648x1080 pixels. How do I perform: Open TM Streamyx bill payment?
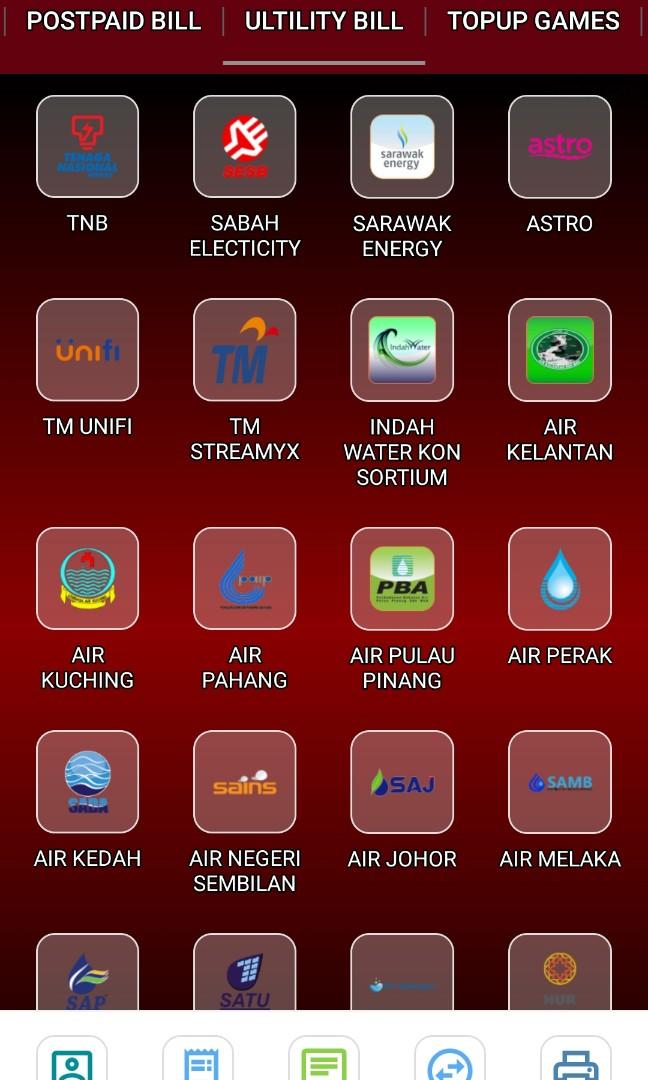point(245,350)
